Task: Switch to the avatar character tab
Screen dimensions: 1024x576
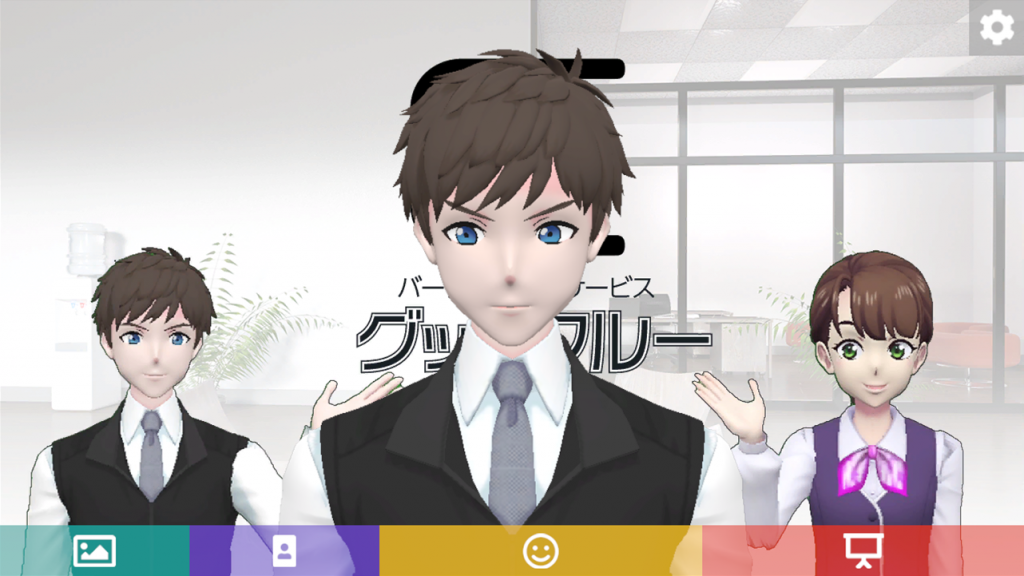Action: coord(284,551)
